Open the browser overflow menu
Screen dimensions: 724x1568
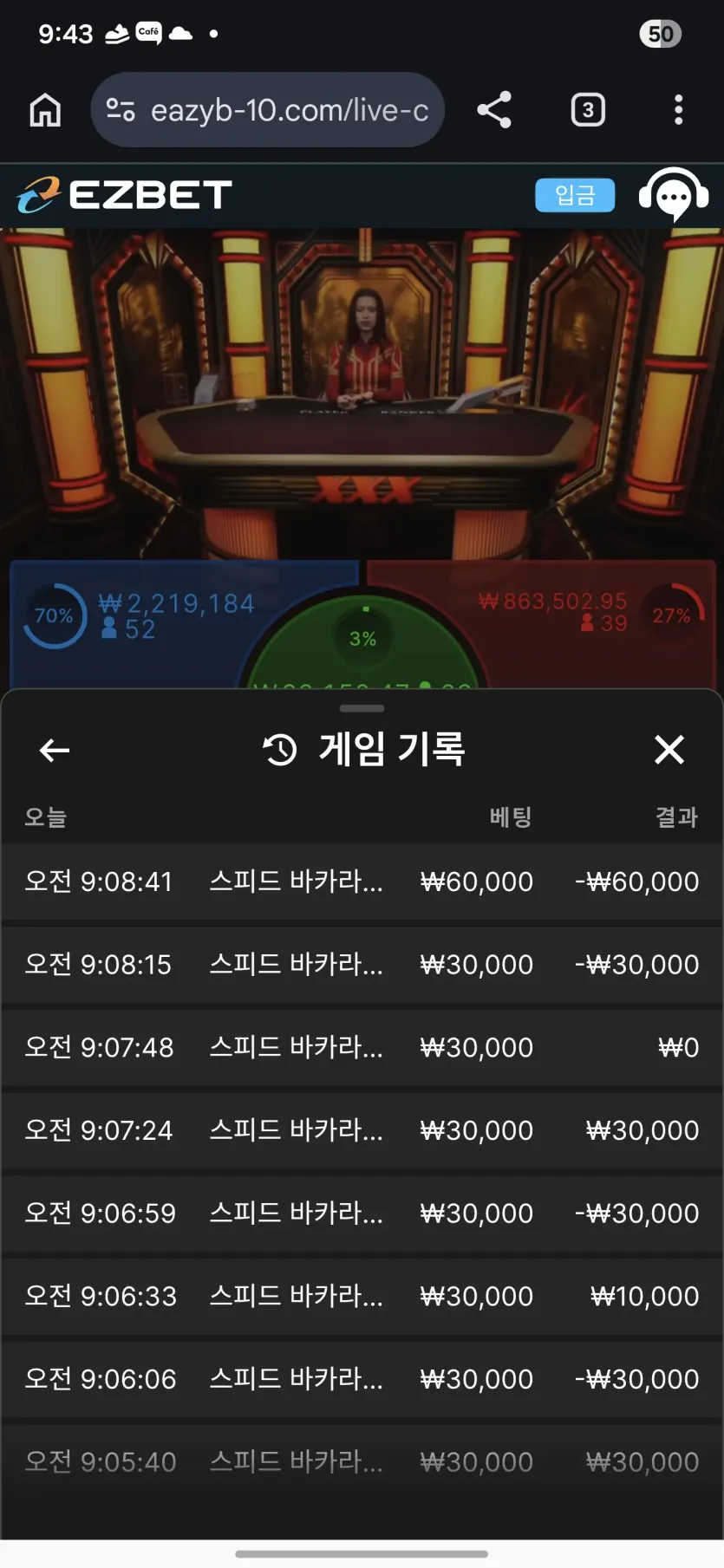[x=678, y=110]
